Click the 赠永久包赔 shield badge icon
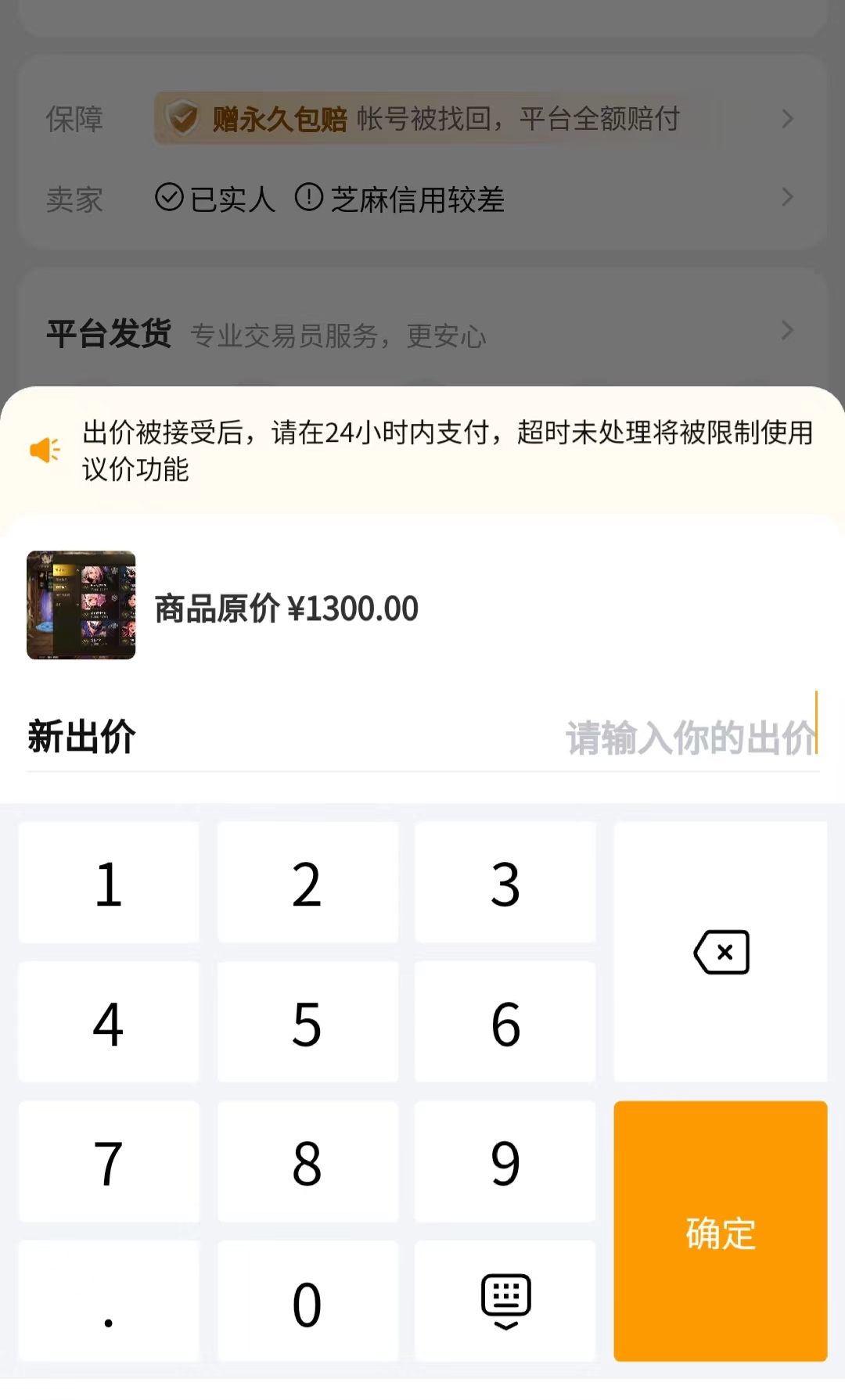The width and height of the screenshot is (845, 1400). tap(182, 118)
